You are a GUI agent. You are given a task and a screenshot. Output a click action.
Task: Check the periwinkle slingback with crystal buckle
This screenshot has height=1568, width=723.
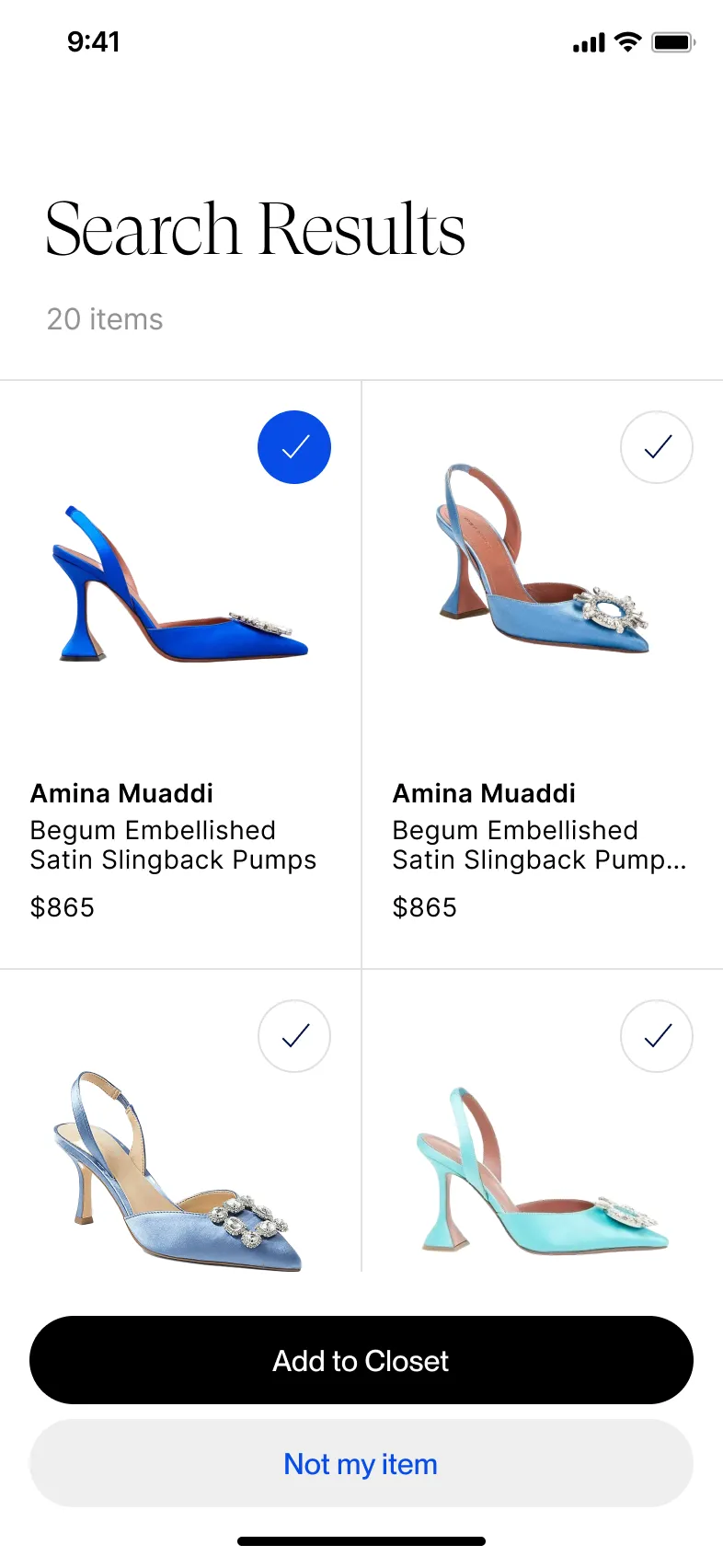coord(294,1036)
